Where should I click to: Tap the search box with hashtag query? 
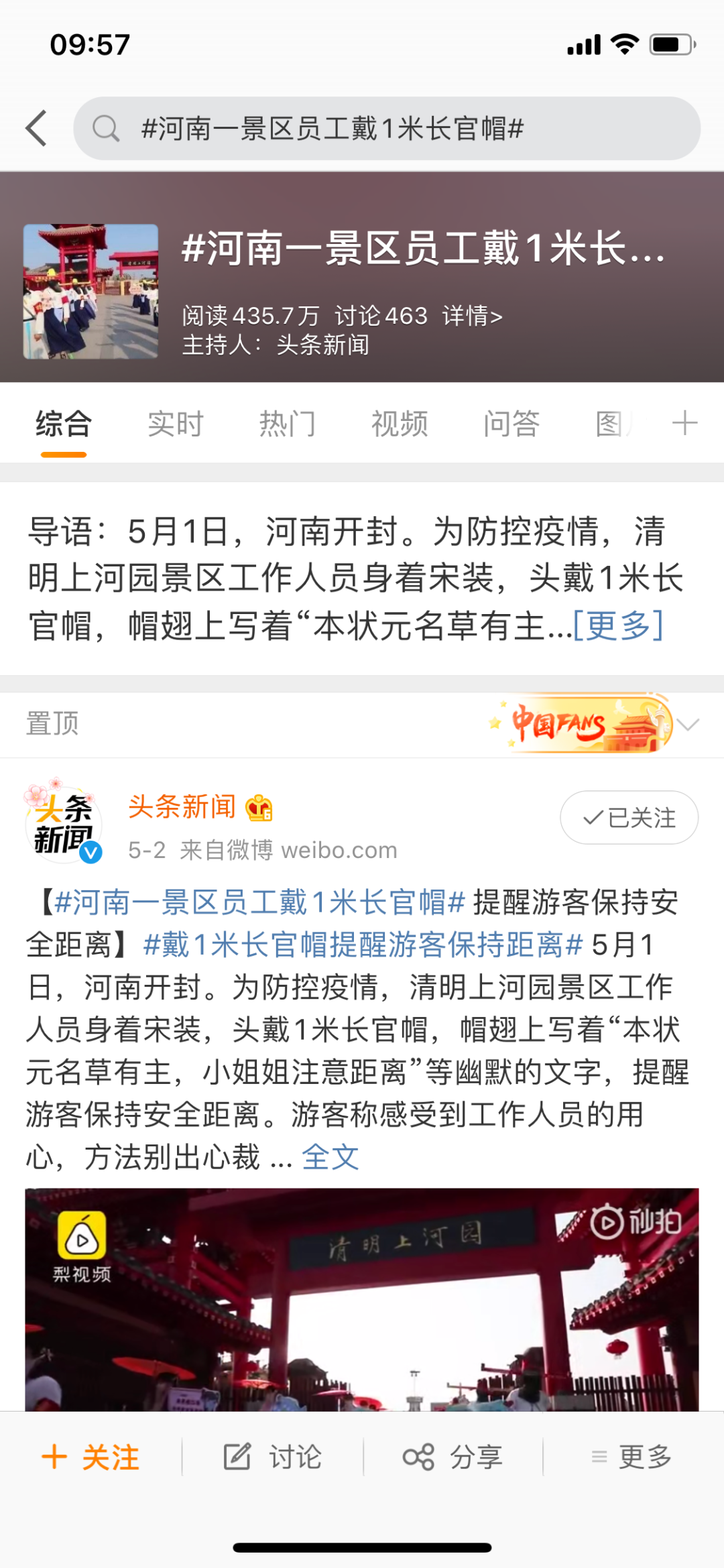tap(387, 128)
